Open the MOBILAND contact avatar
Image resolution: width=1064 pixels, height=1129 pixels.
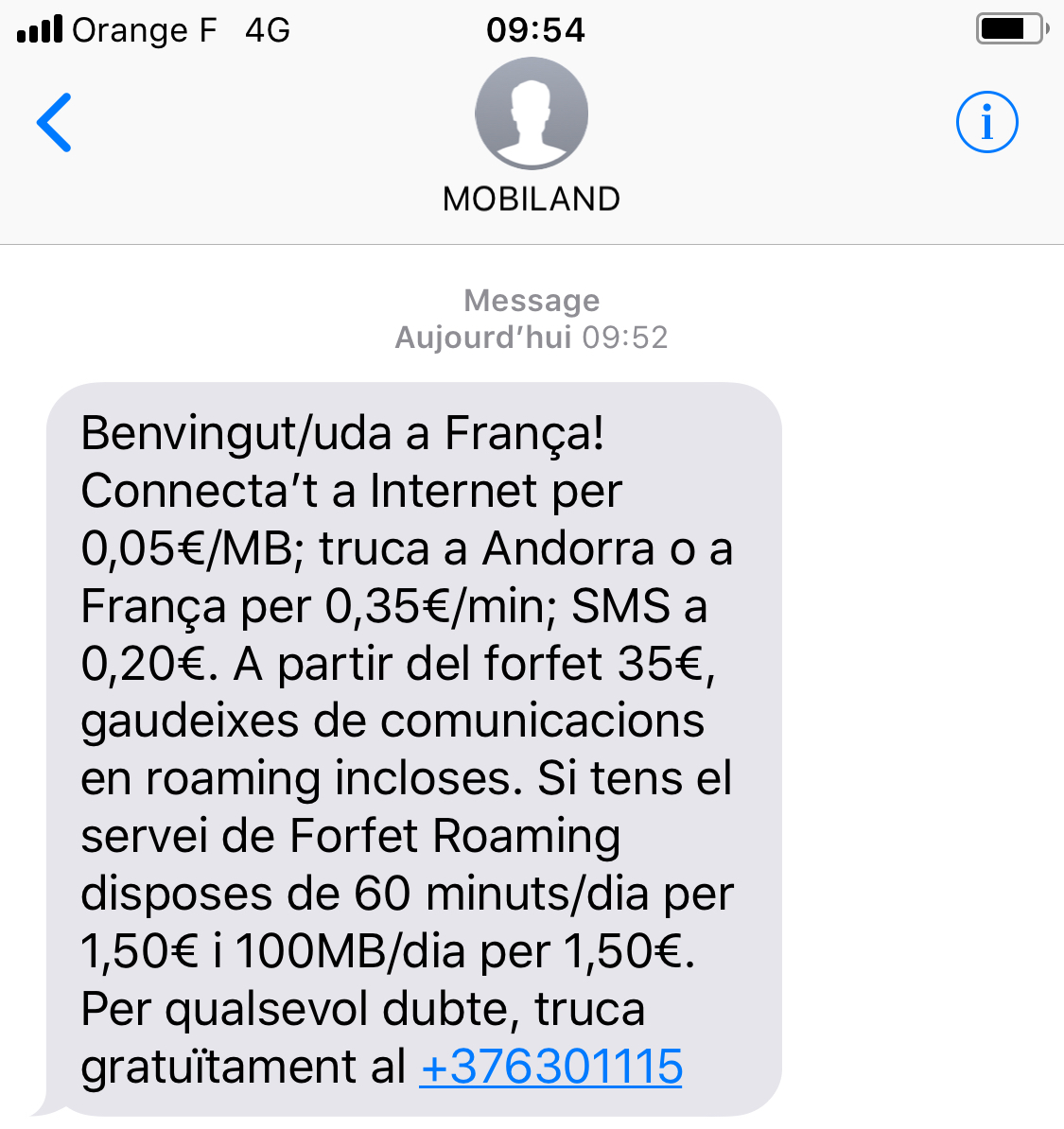pyautogui.click(x=532, y=114)
